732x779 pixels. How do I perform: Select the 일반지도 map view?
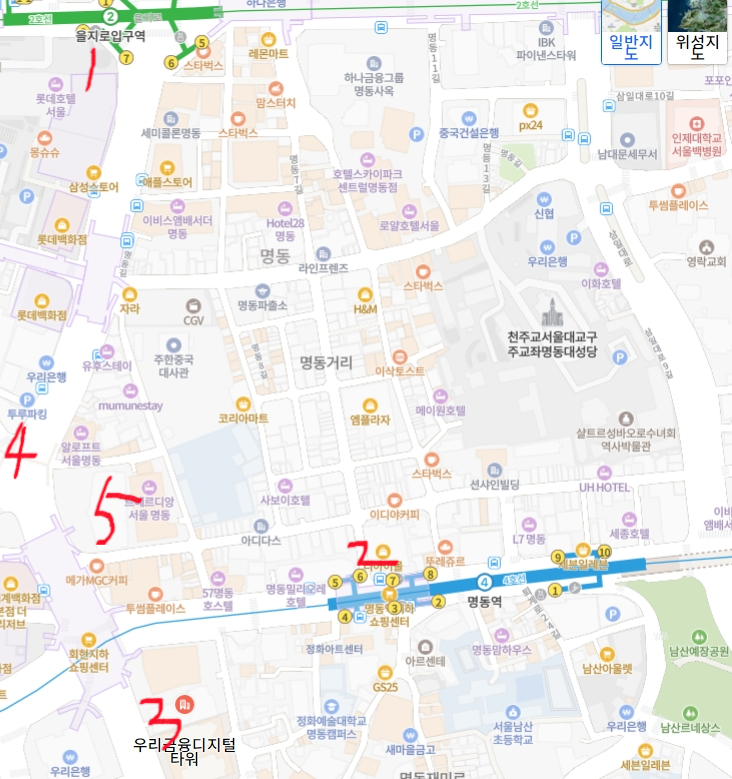tap(630, 32)
